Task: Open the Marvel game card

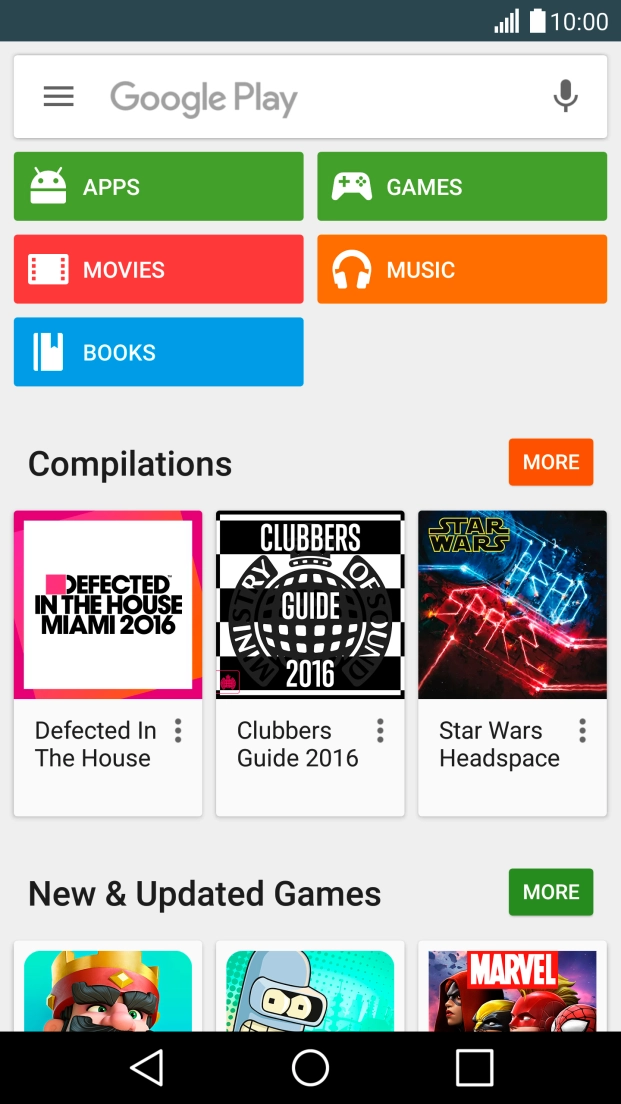Action: 512,987
